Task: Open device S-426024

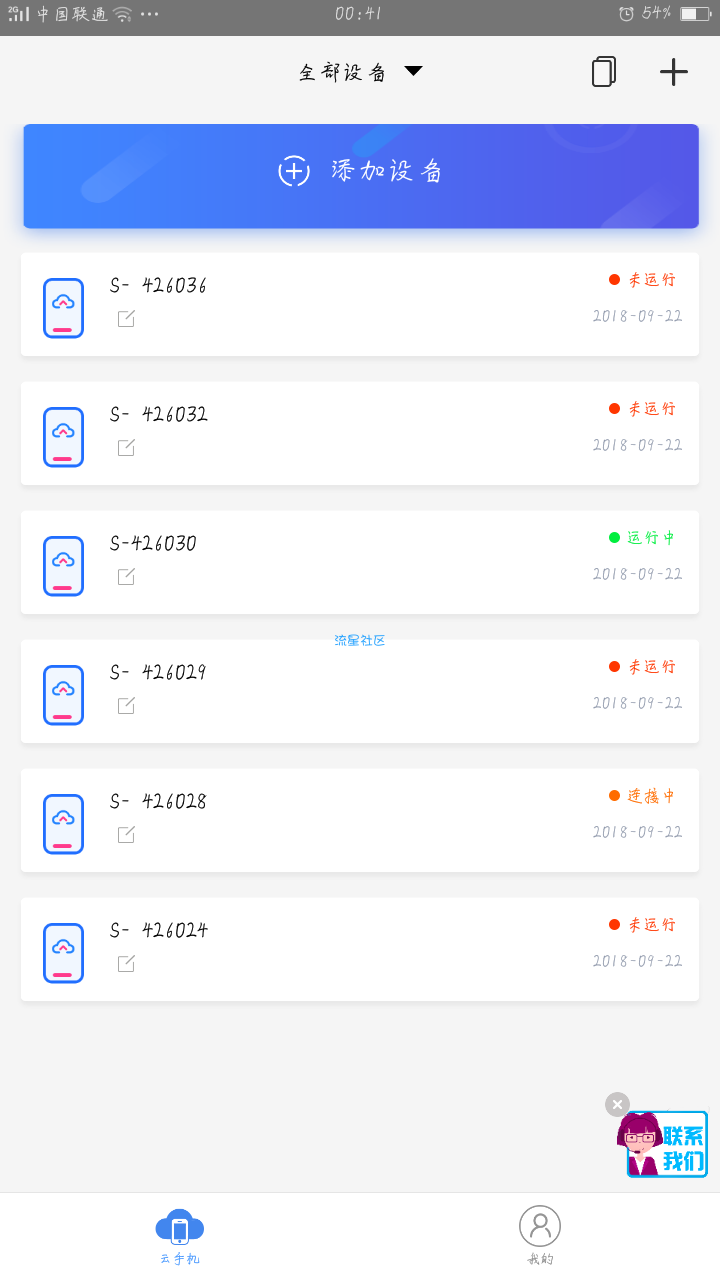Action: (x=360, y=949)
